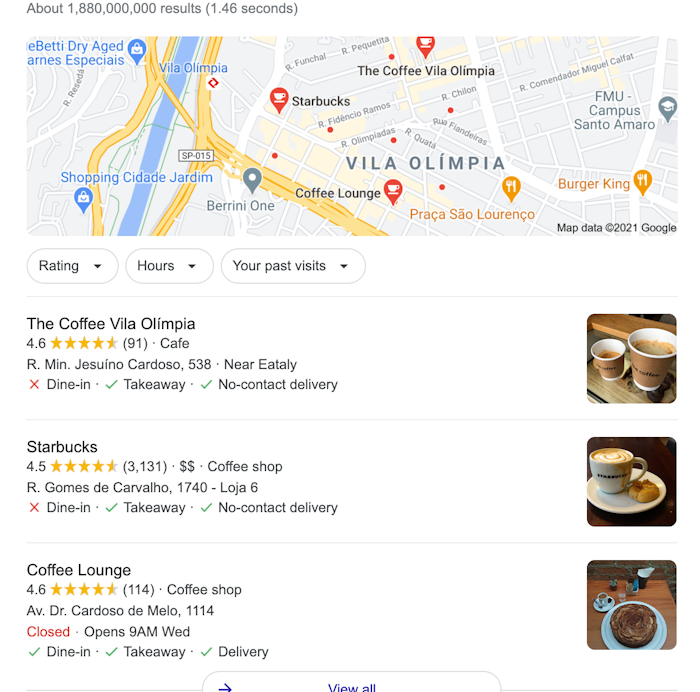The image size is (700, 692).
Task: Tap the Burger King marker on the map
Action: click(x=642, y=181)
